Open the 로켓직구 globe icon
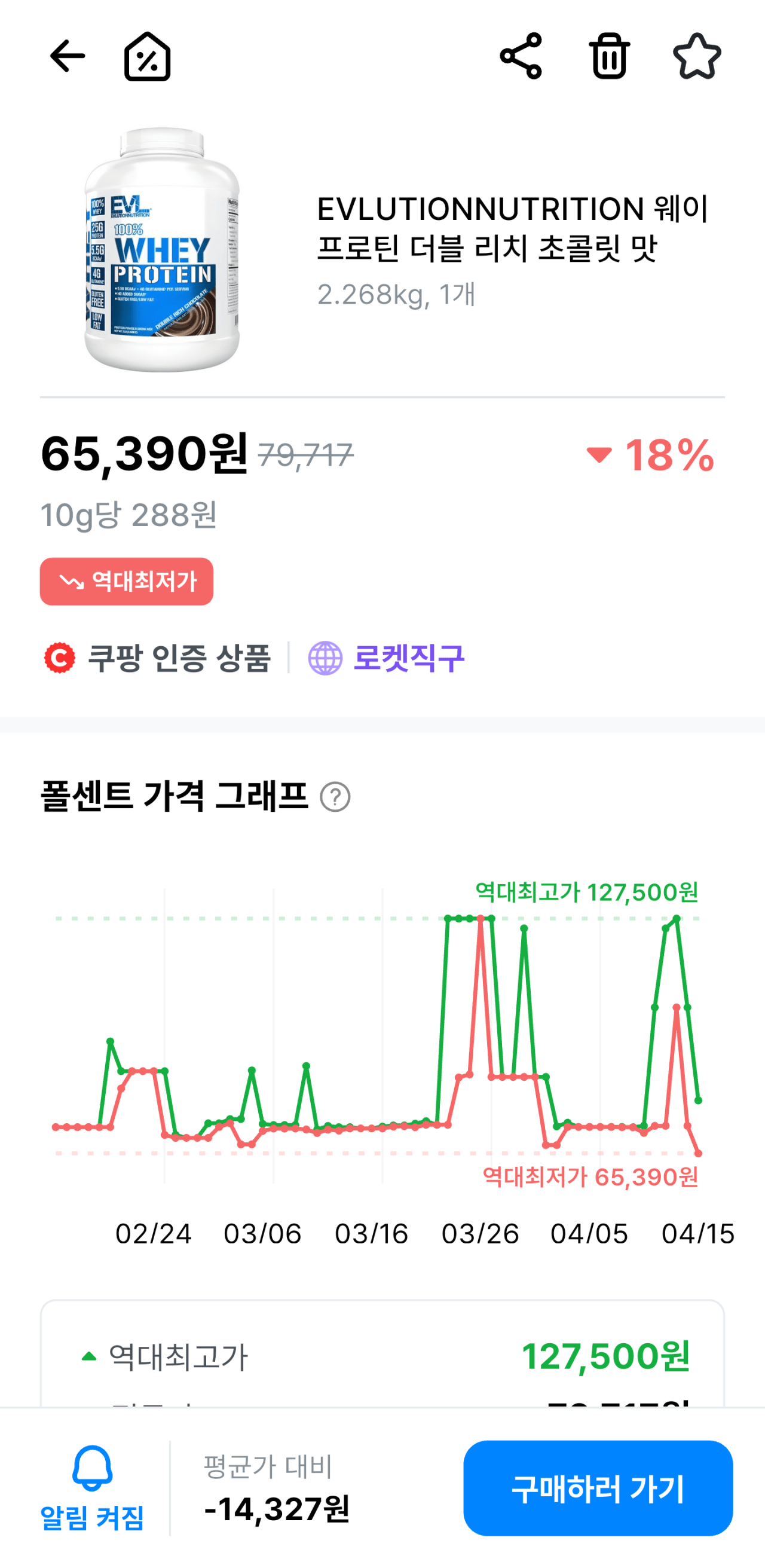This screenshot has height=1568, width=765. click(325, 656)
